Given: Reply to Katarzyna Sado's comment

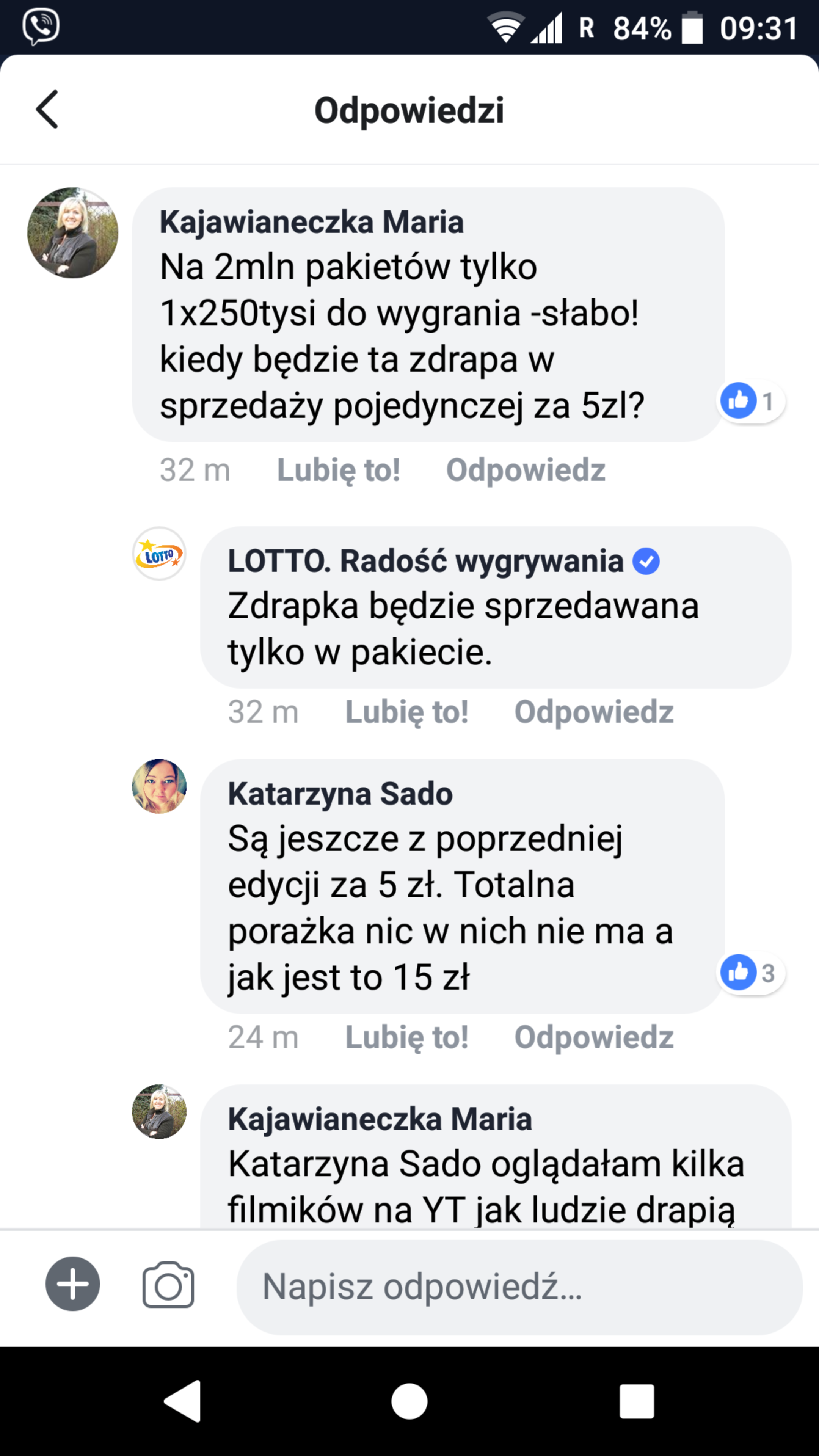Looking at the screenshot, I should (593, 1037).
